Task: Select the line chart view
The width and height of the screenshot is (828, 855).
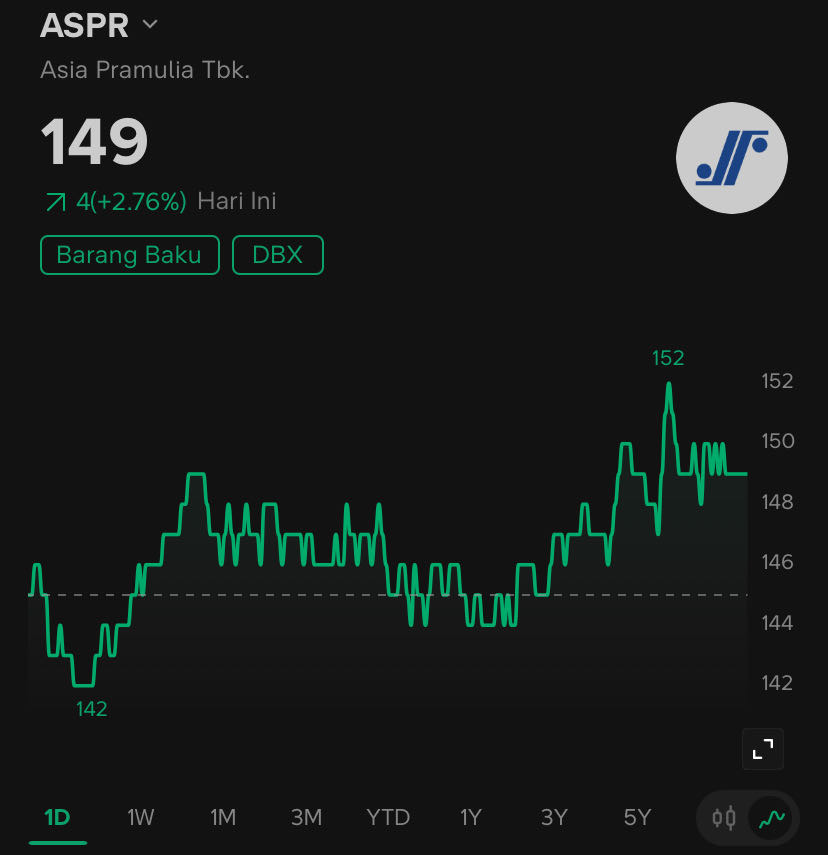Action: [x=772, y=819]
